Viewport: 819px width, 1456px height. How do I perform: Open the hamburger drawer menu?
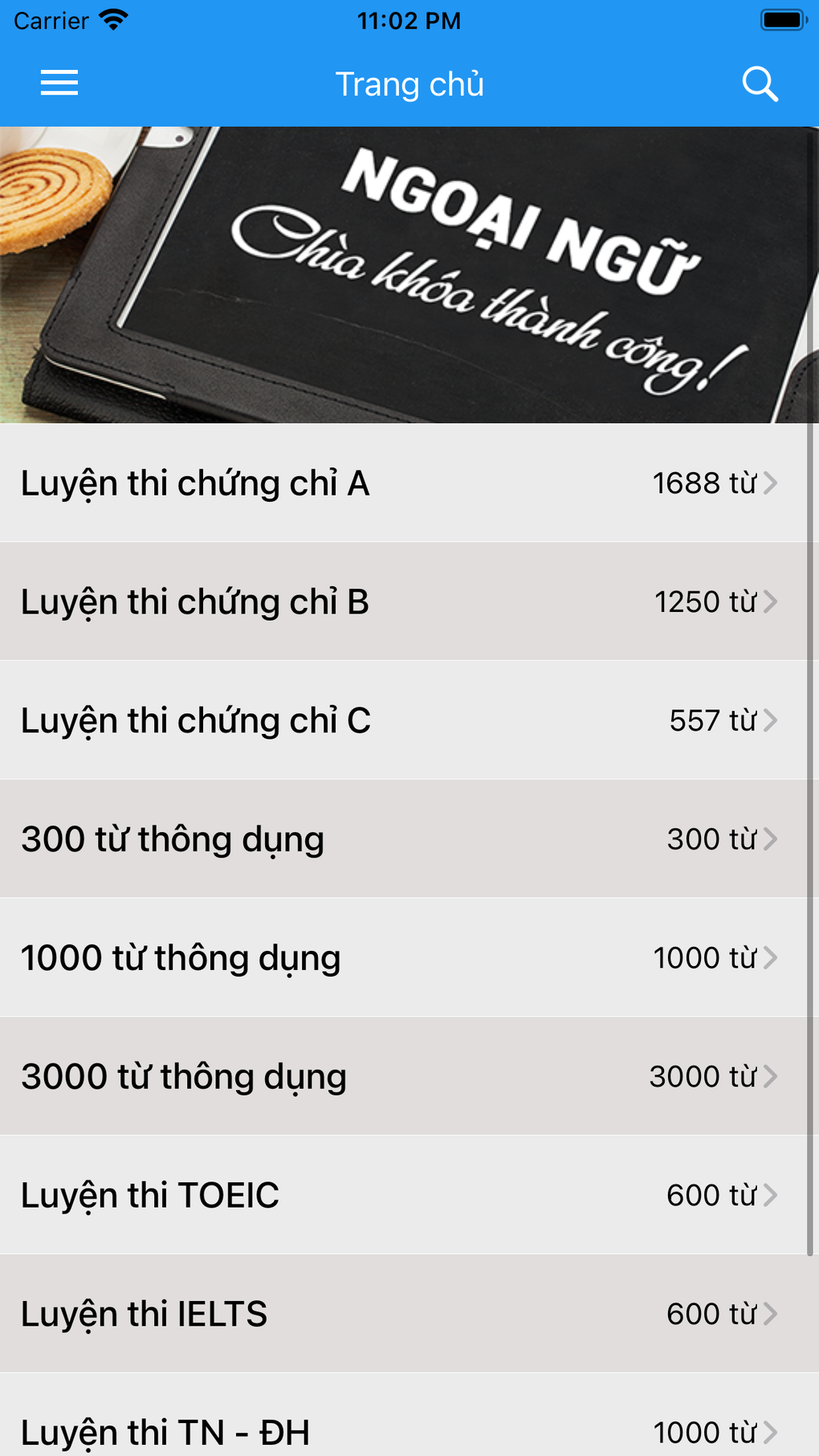click(59, 84)
